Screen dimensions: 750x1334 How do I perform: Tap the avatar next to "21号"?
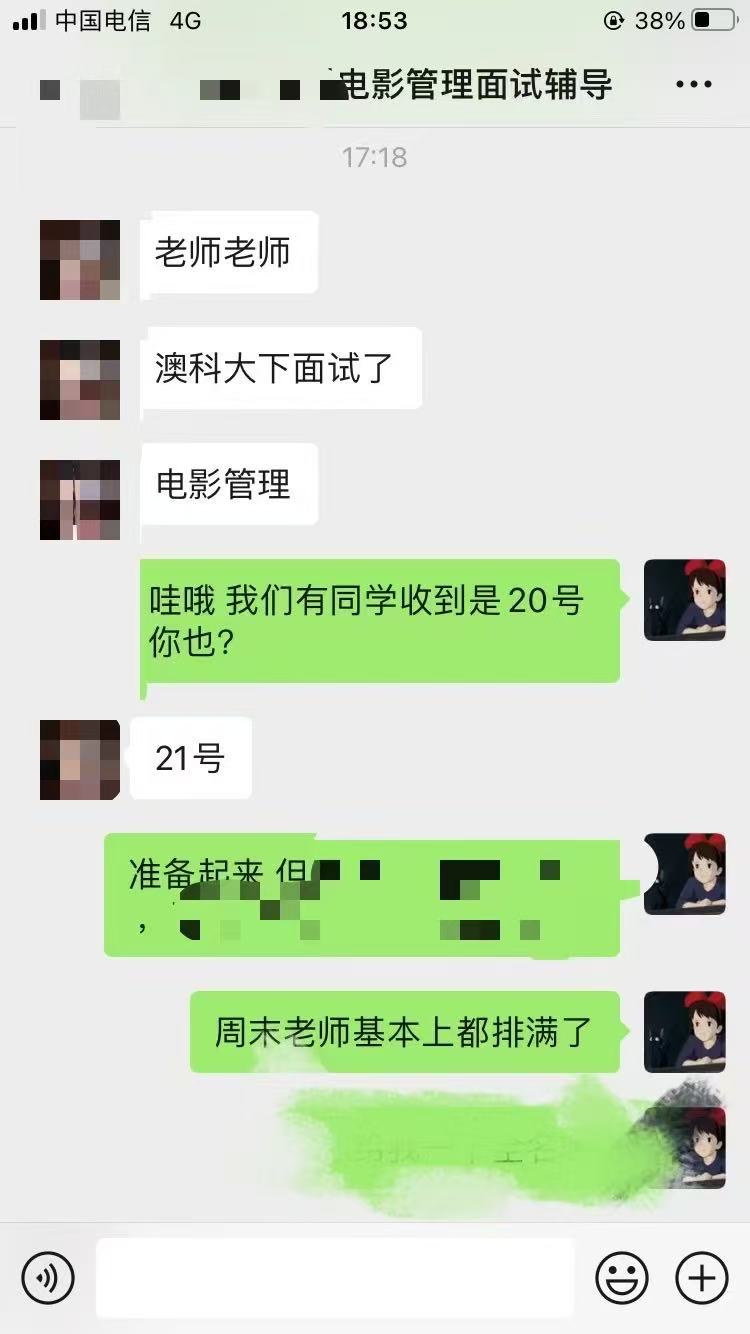[x=80, y=759]
